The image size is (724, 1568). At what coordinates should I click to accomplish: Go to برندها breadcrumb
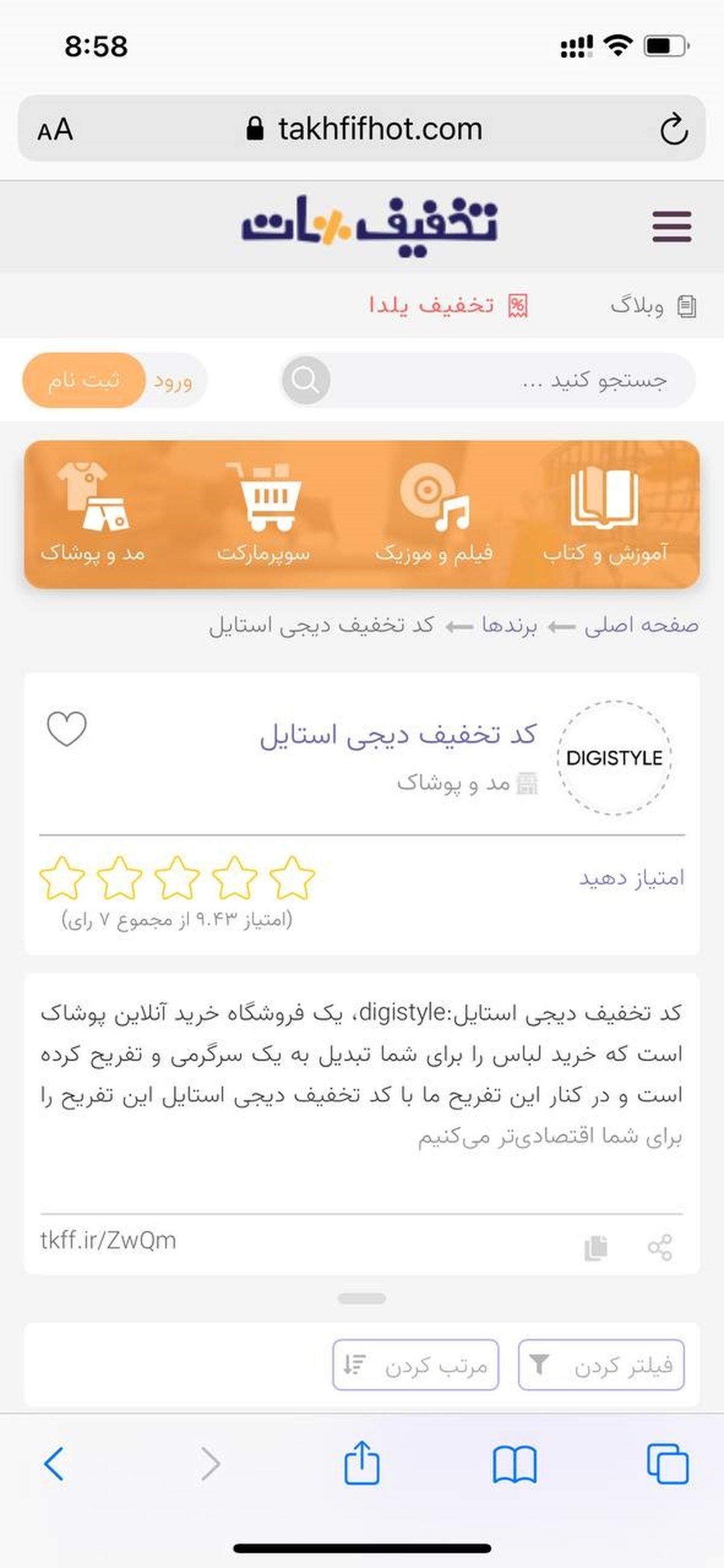(x=509, y=626)
